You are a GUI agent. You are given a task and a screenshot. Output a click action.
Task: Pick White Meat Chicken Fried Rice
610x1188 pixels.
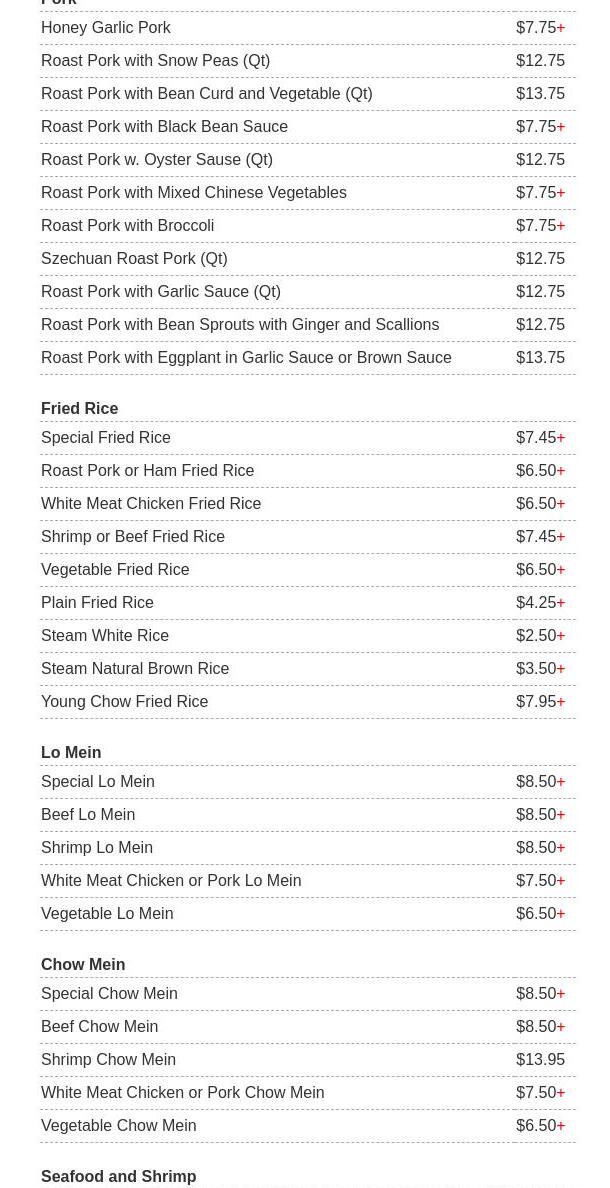[x=151, y=504]
